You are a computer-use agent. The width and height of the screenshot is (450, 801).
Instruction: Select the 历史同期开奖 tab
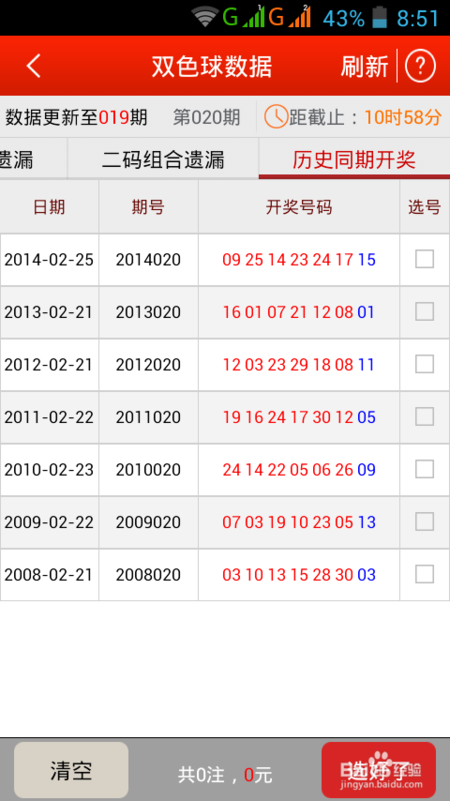click(x=354, y=159)
